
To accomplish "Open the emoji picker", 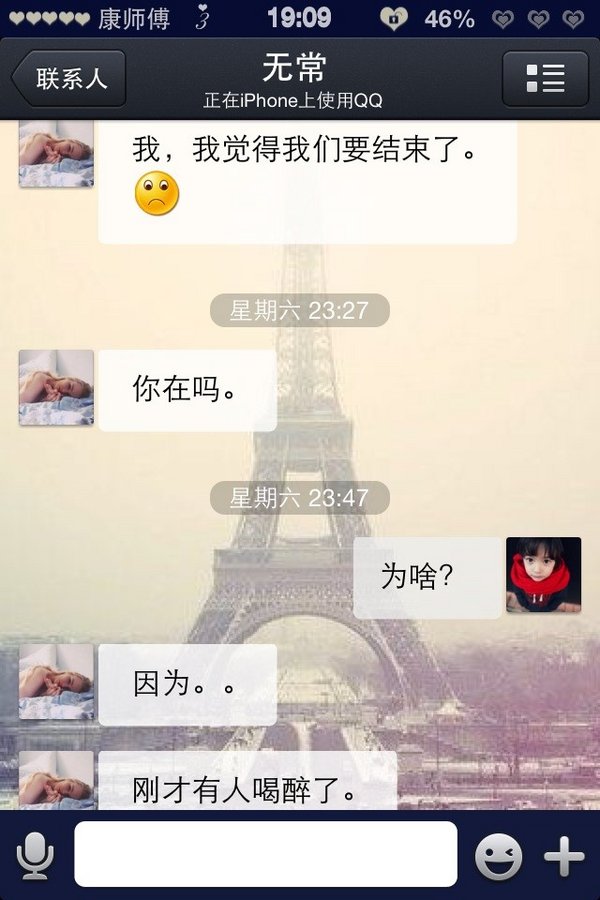I will (498, 856).
